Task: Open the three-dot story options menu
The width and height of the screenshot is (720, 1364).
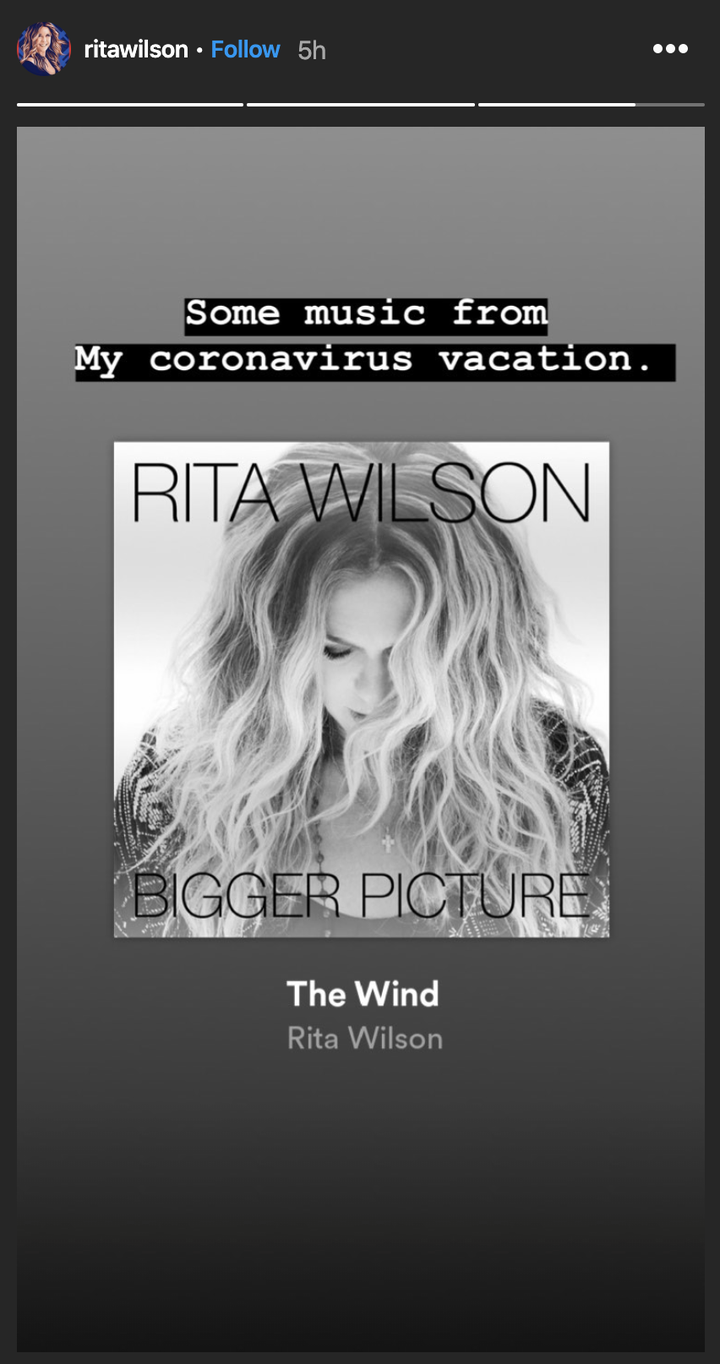Action: coord(670,49)
